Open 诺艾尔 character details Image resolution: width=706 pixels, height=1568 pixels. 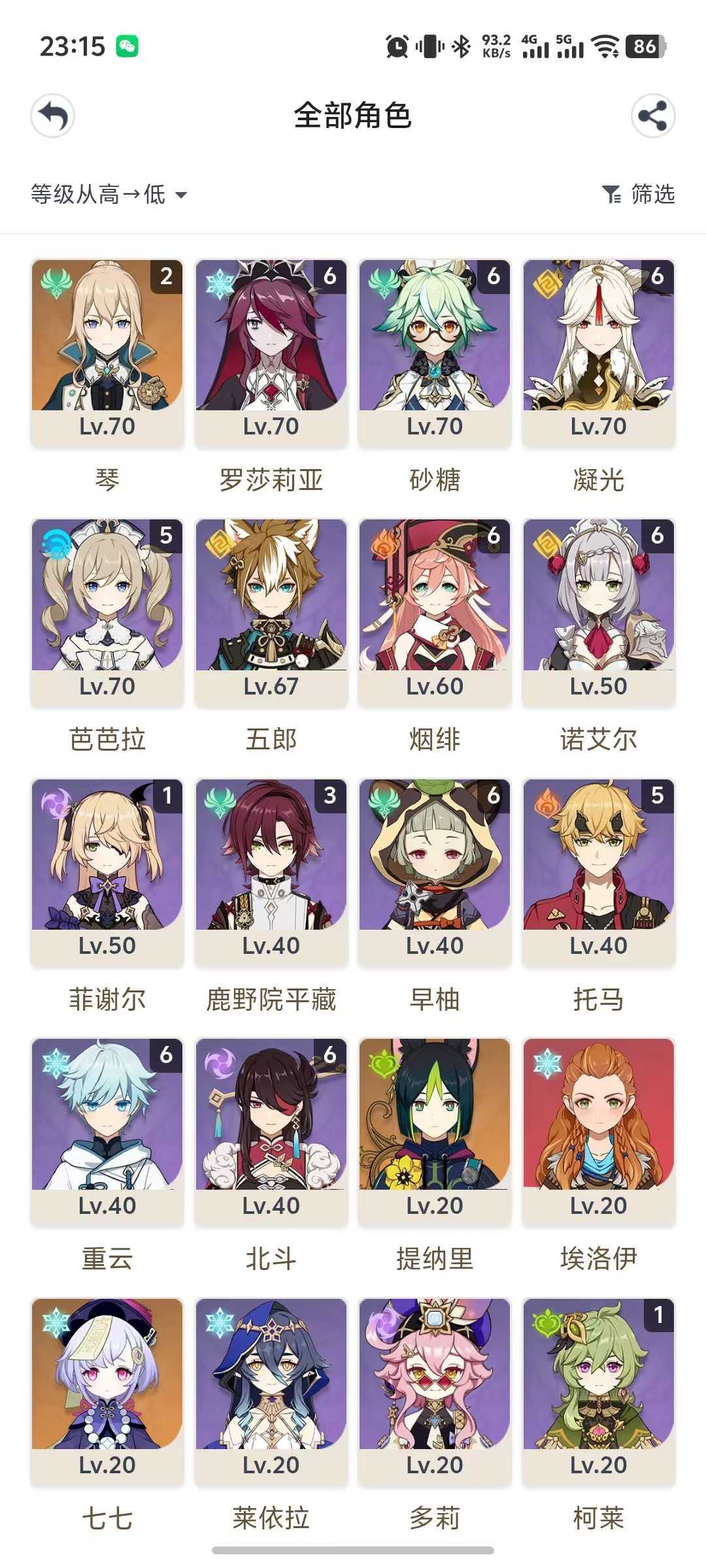point(598,612)
